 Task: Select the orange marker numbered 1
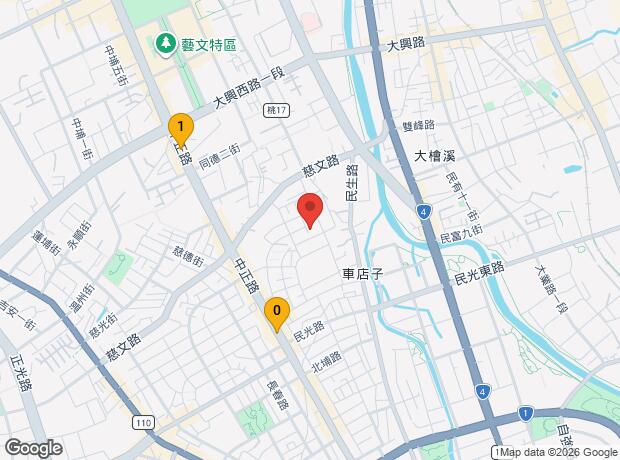coord(181,131)
